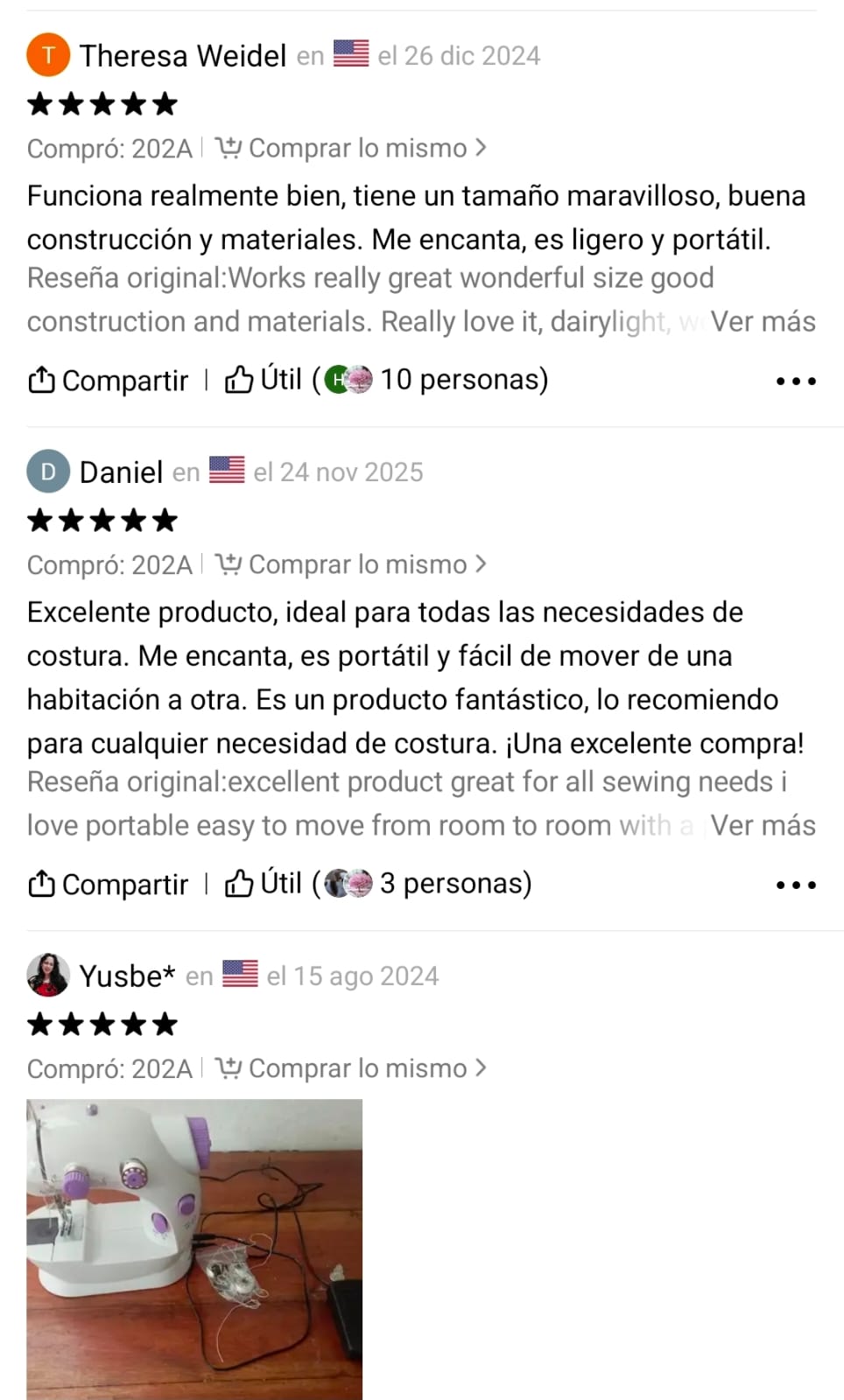Open the three-dot menu on Daniel's review
The image size is (844, 1400).
click(x=795, y=883)
